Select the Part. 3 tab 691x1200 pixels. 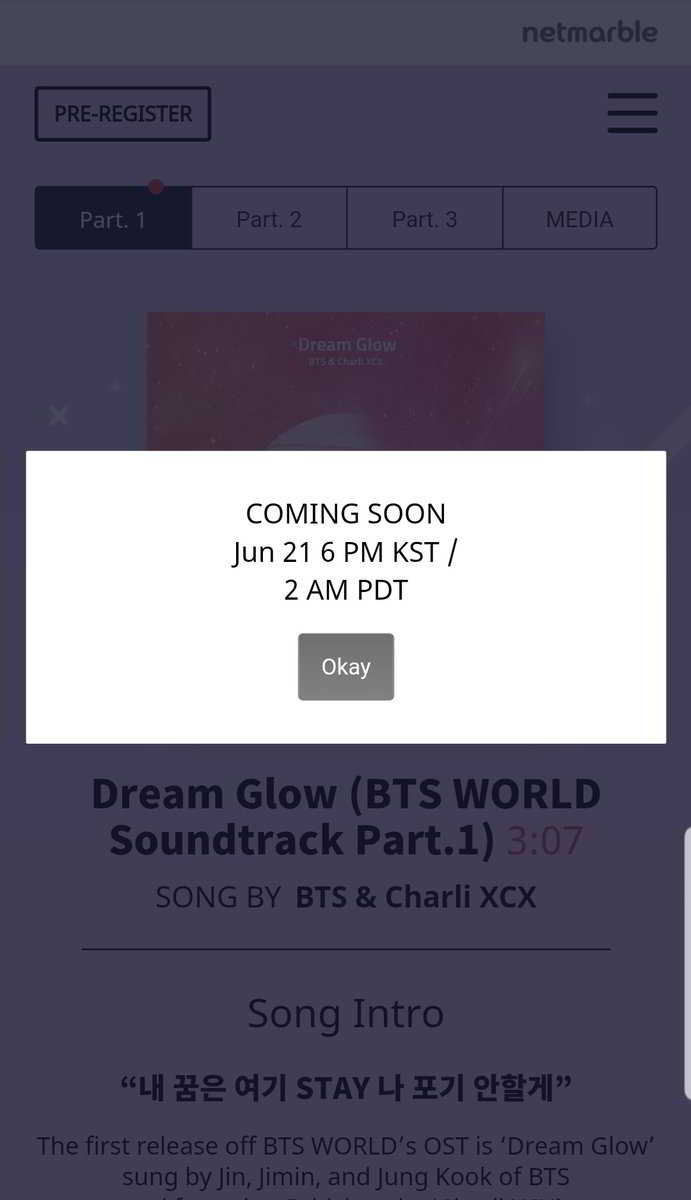coord(425,219)
